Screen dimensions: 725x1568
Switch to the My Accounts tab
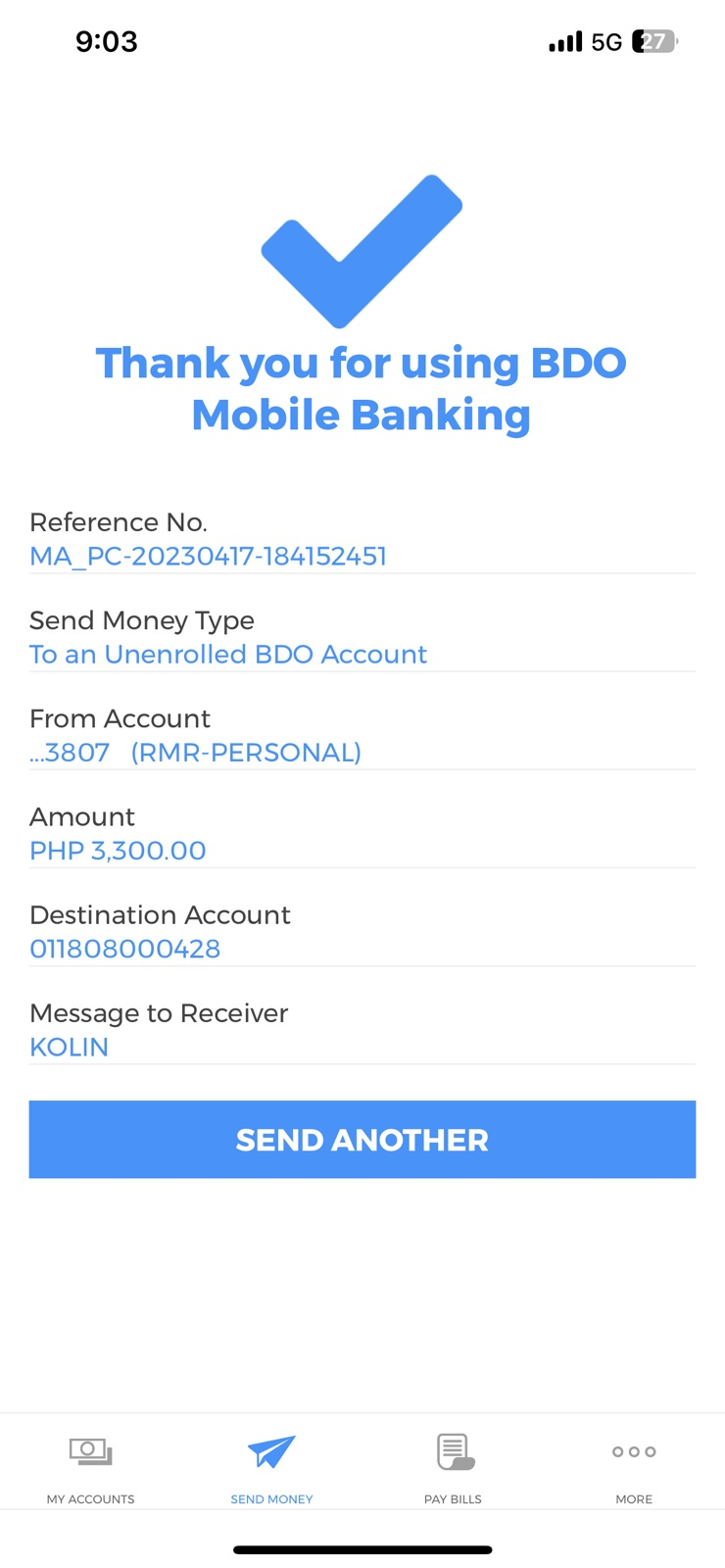pos(90,1465)
